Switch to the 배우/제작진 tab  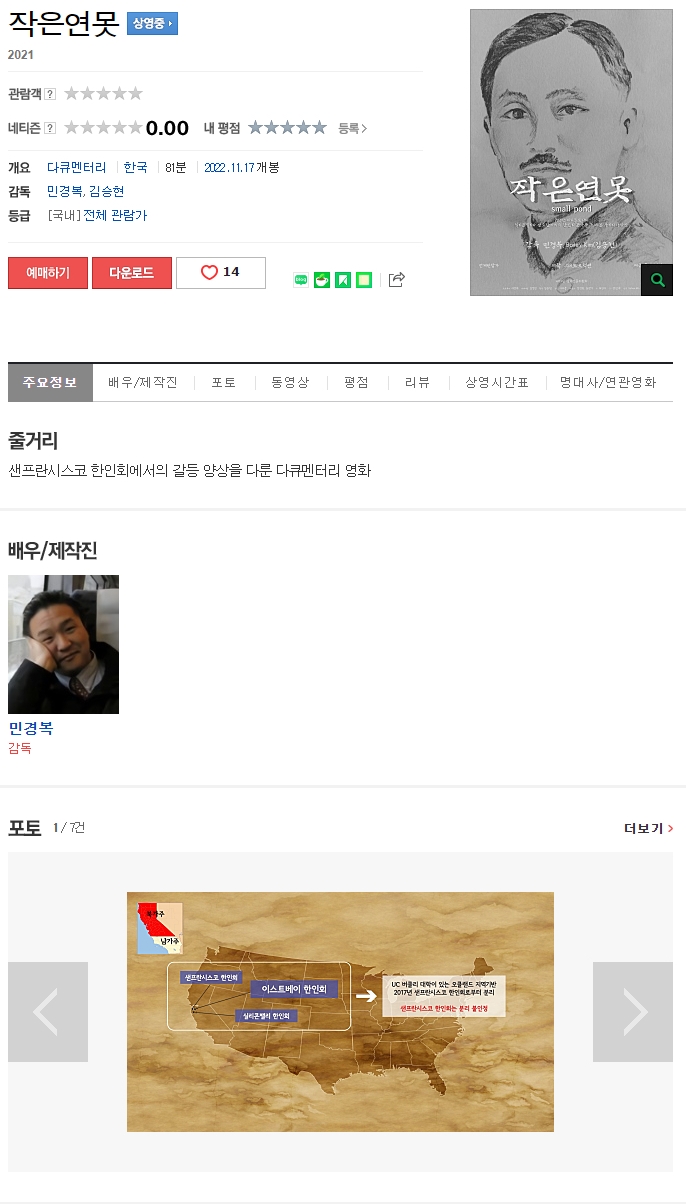[143, 382]
